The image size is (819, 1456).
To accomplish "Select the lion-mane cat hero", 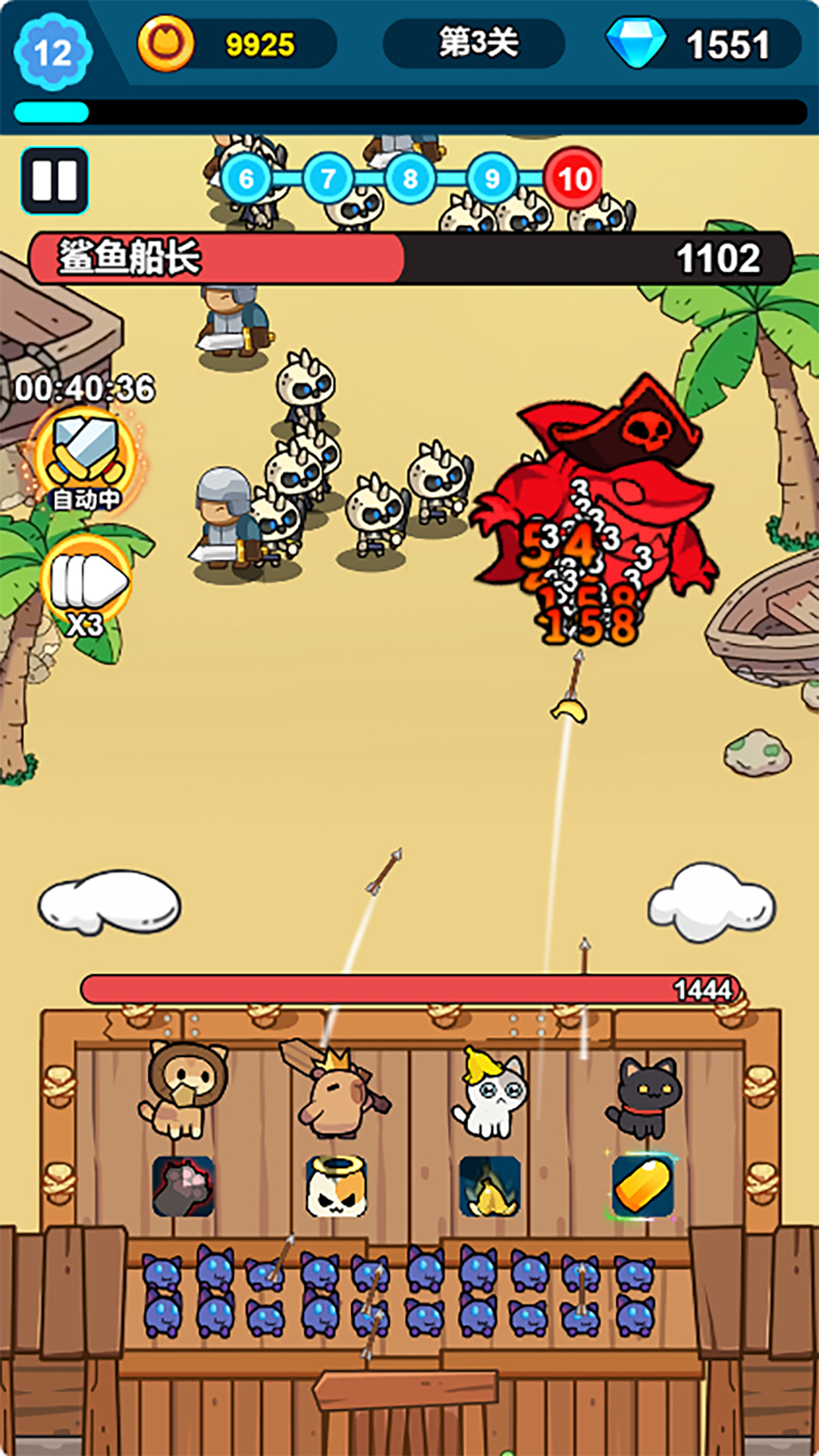I will click(x=182, y=1090).
